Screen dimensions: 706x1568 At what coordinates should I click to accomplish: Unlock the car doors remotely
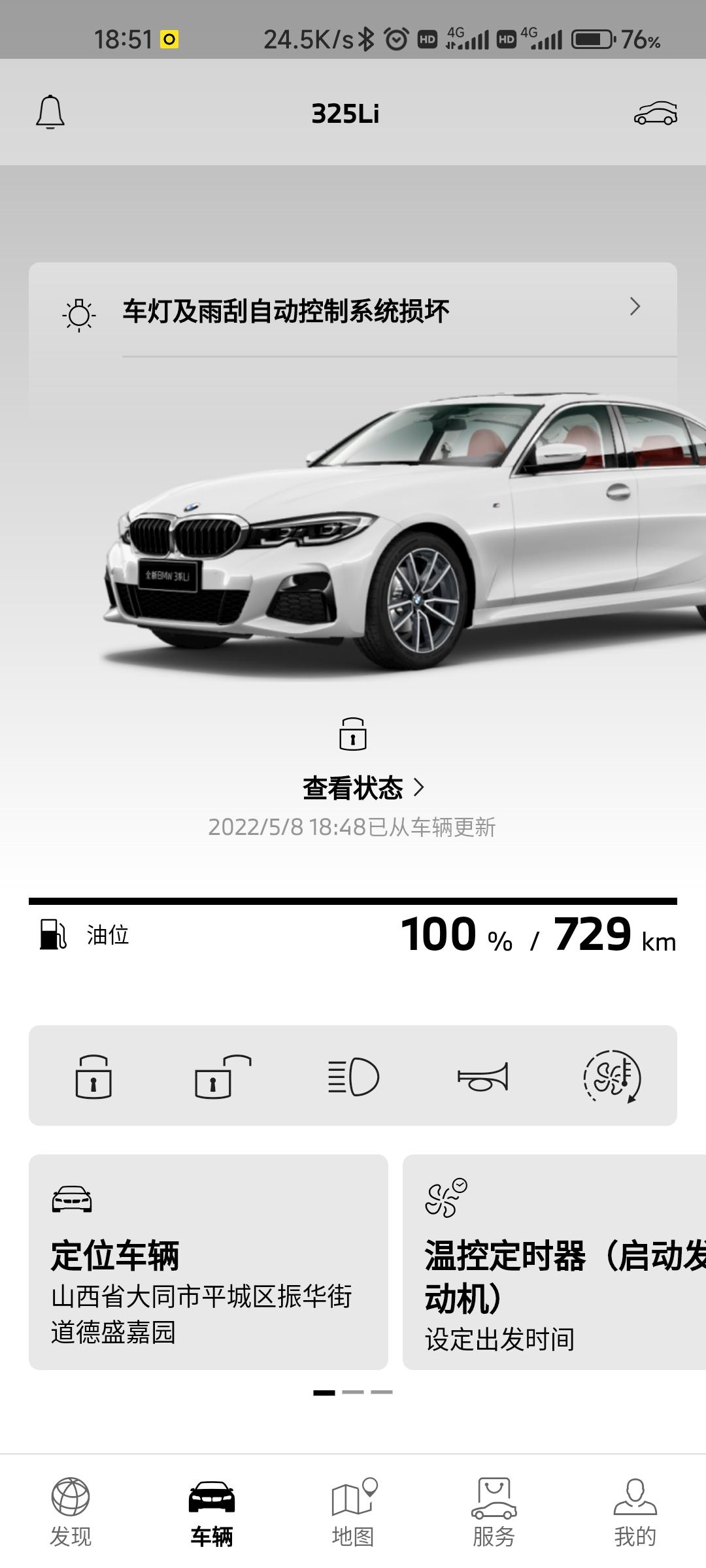223,1076
